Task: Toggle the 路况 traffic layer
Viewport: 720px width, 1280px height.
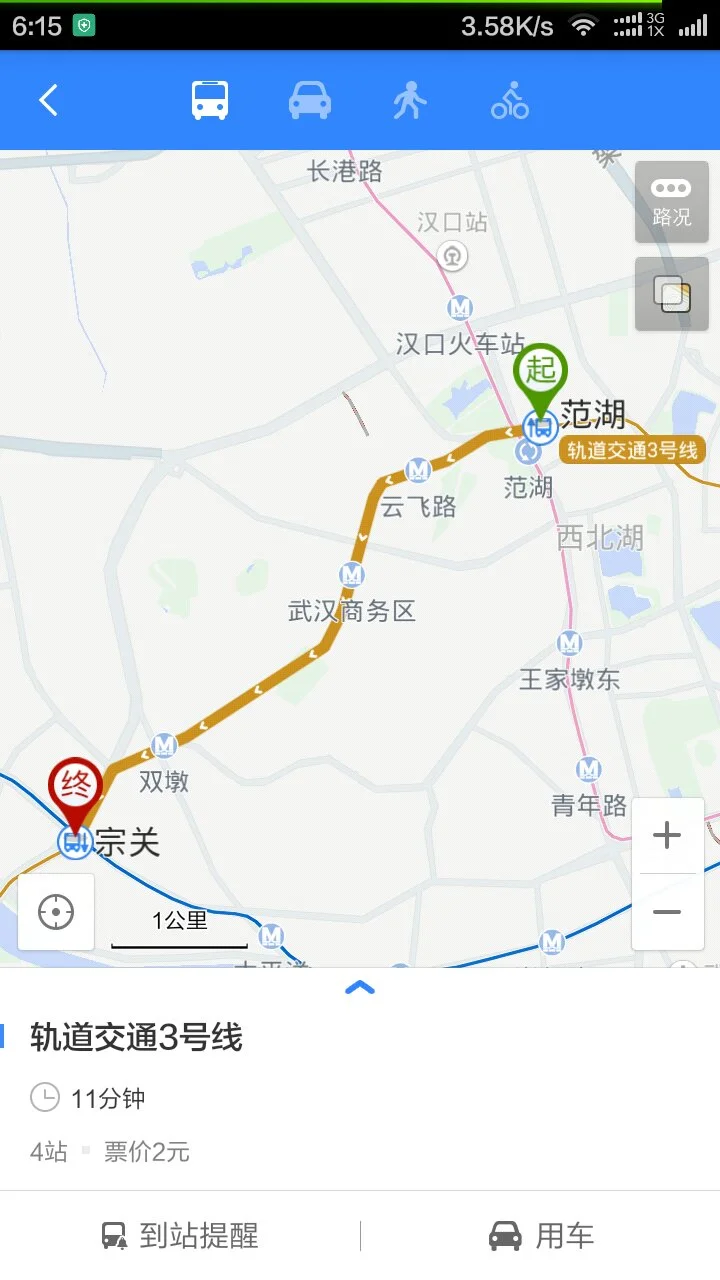Action: (671, 202)
